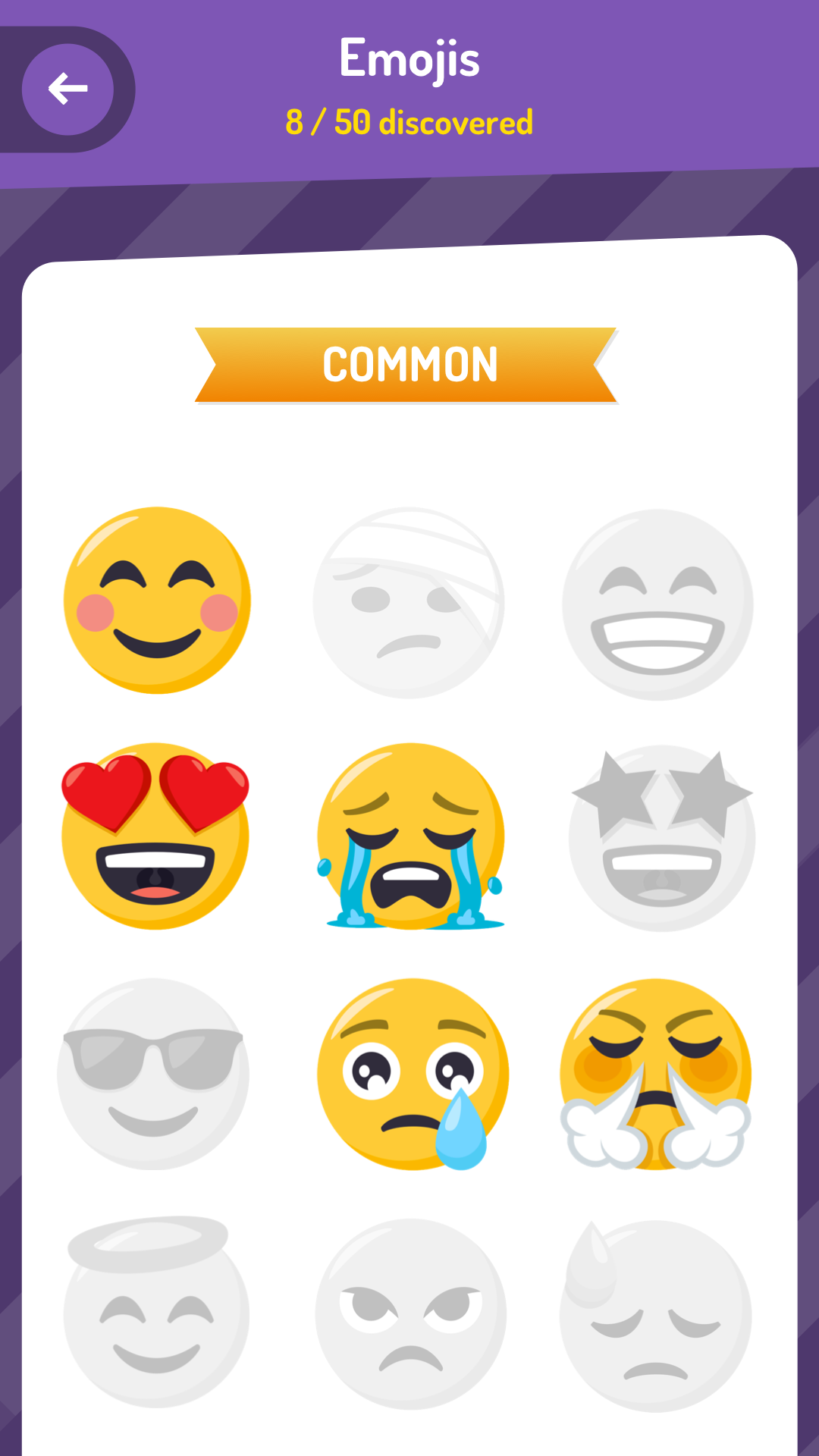Tap the locked halo angel emoji
The image size is (819, 1456).
tap(155, 1313)
